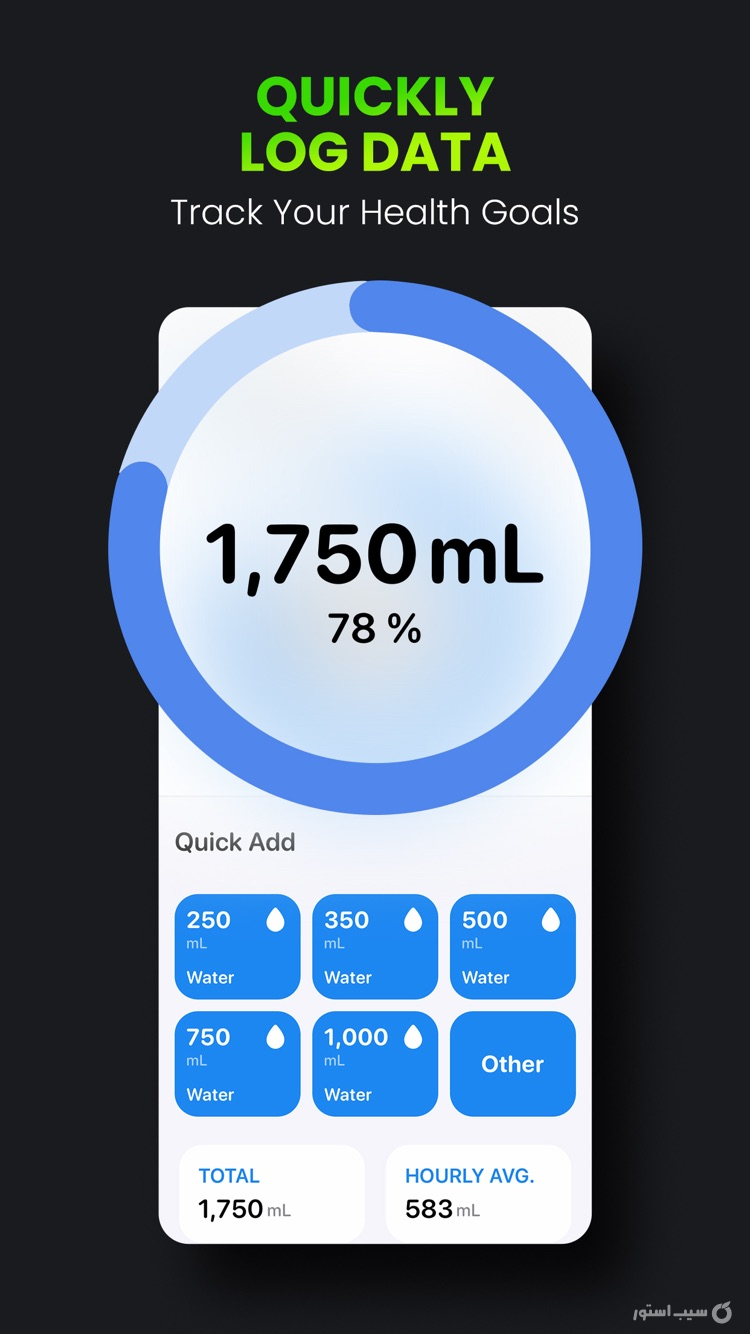This screenshot has width=750, height=1334.
Task: Quick add 500 mL of water
Action: click(x=512, y=947)
